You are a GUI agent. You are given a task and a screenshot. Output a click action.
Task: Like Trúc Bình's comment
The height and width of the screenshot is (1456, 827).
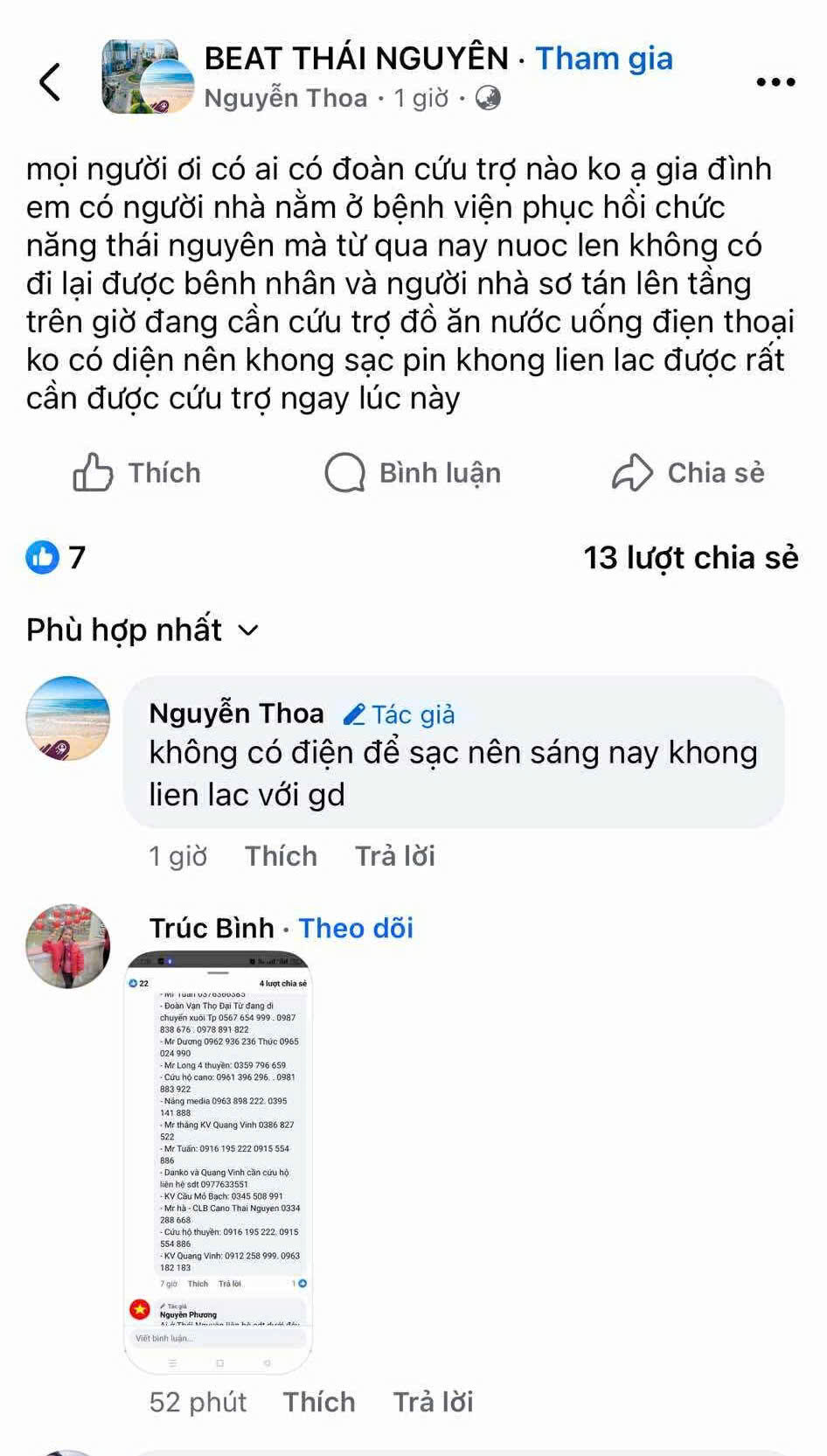(x=319, y=1402)
